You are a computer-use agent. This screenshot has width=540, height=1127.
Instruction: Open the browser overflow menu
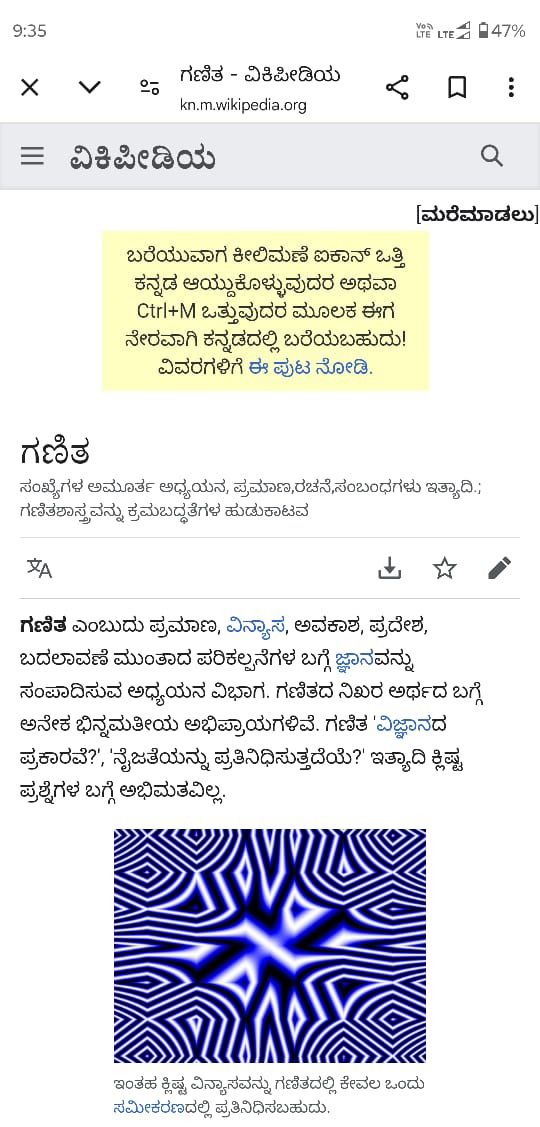511,88
